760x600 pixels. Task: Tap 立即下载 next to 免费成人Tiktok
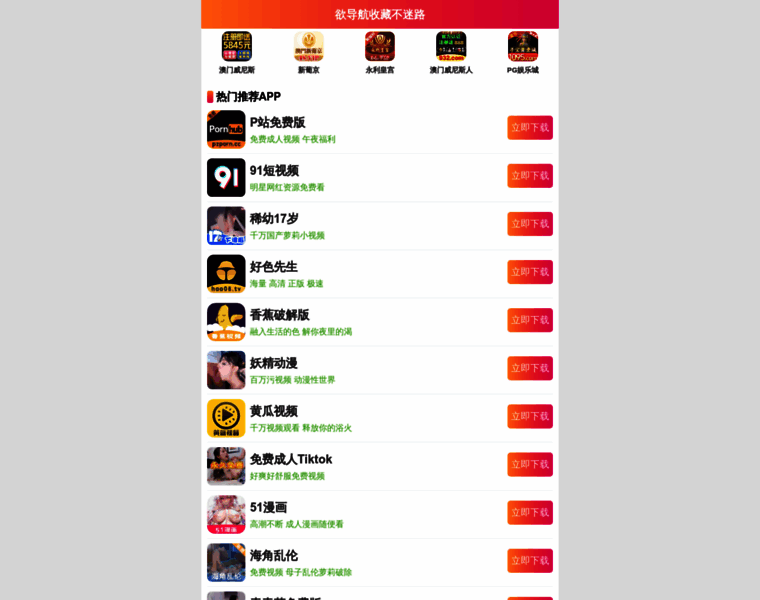530,464
